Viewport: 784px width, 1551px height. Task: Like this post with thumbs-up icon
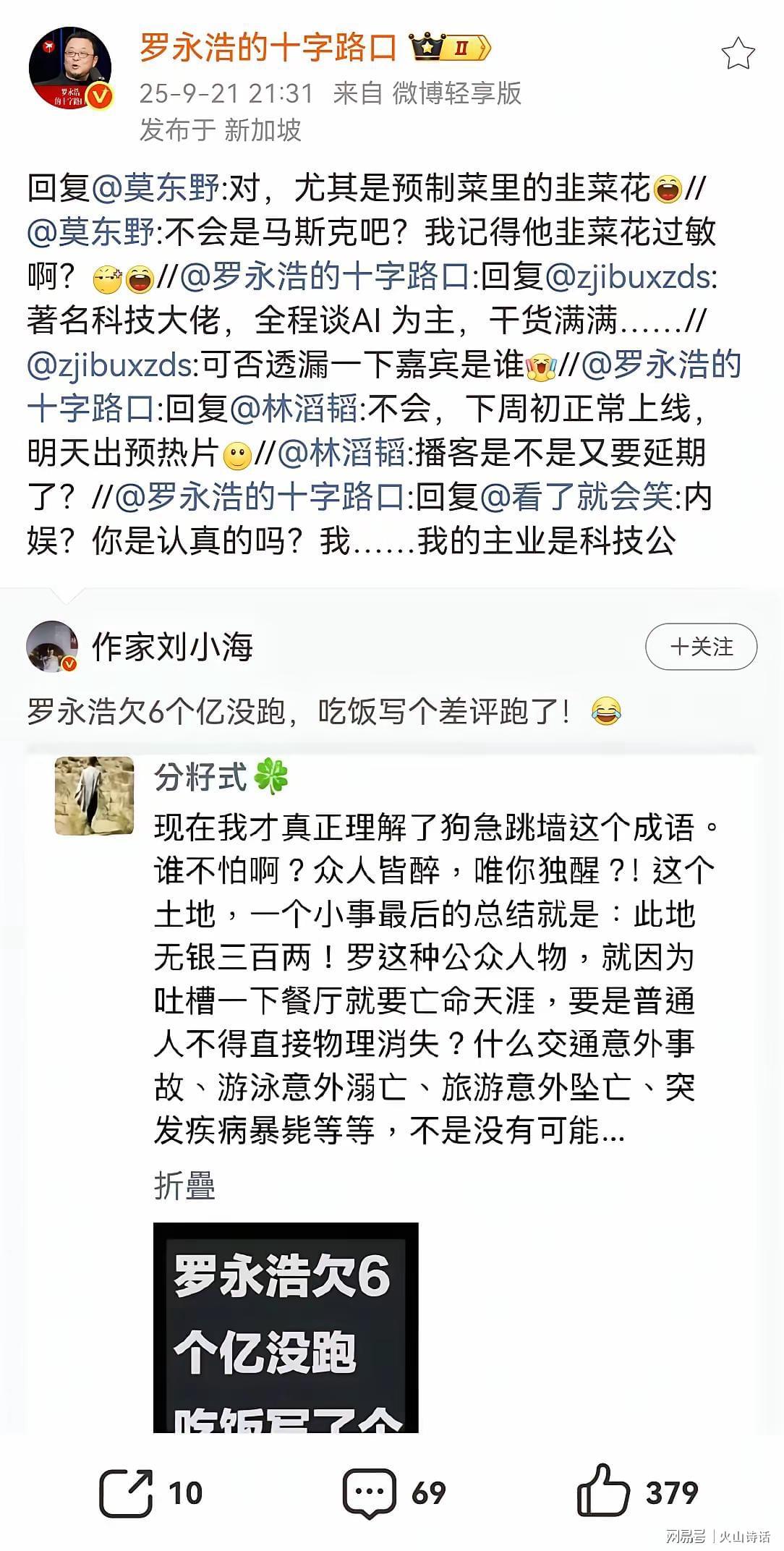pos(605,1492)
